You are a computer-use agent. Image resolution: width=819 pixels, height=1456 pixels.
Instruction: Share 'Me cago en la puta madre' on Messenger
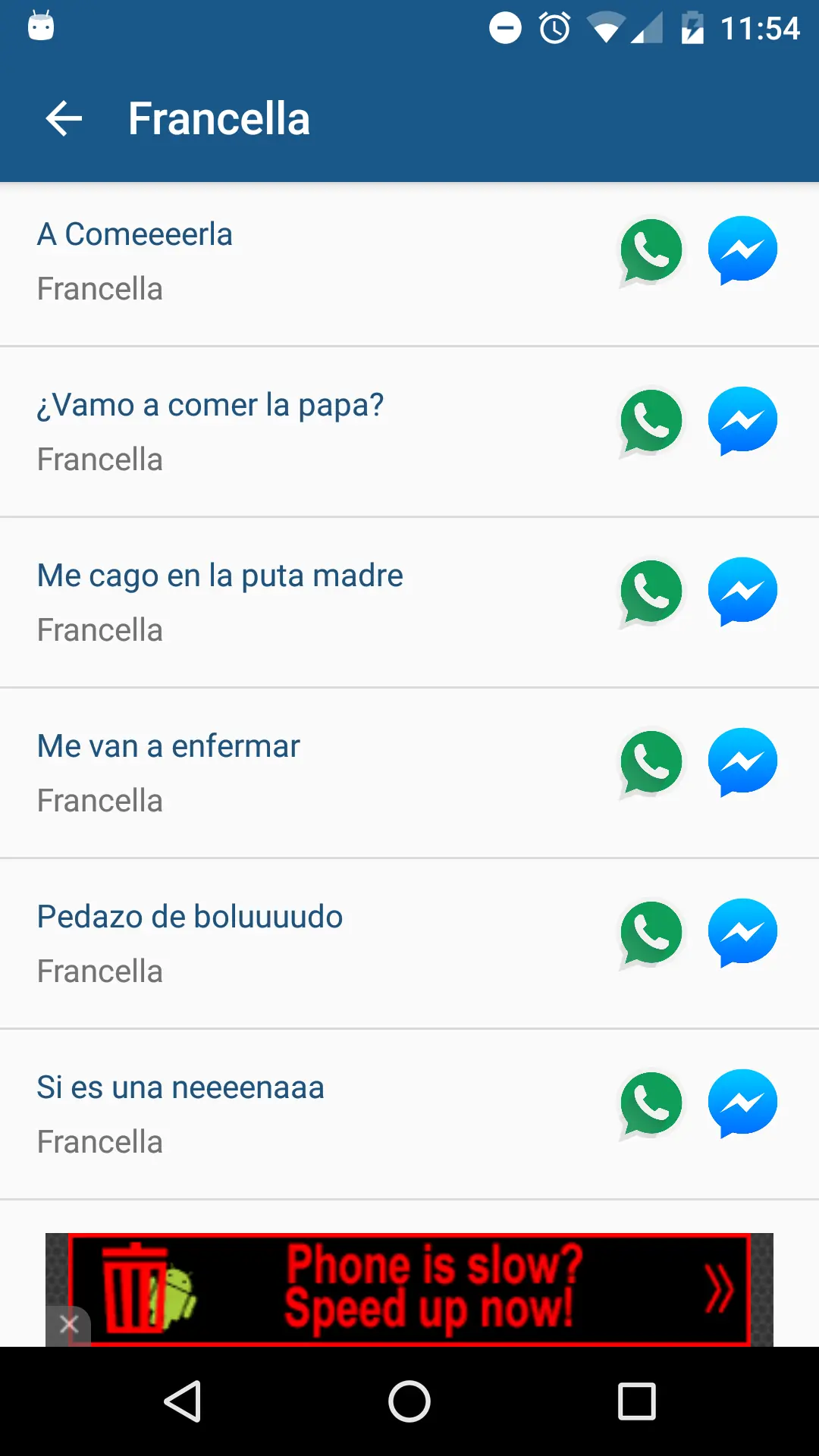[x=742, y=591]
